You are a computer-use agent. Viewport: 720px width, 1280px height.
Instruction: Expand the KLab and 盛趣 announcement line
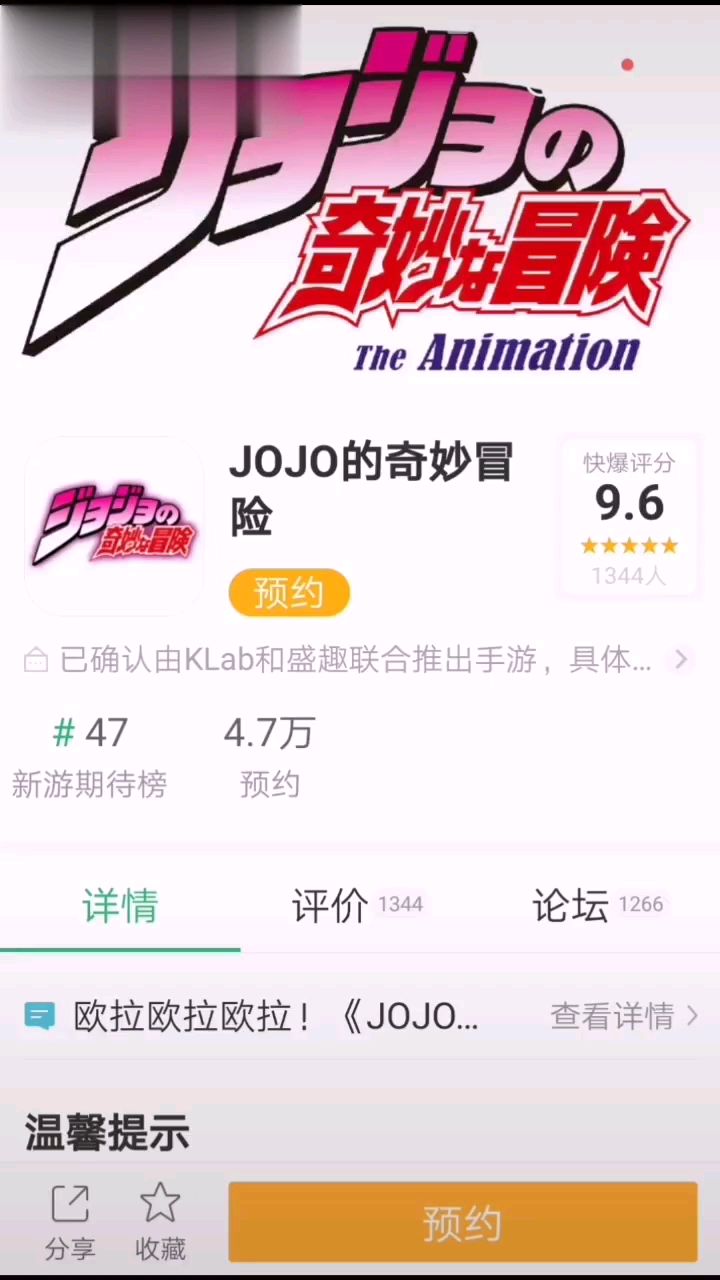[360, 660]
